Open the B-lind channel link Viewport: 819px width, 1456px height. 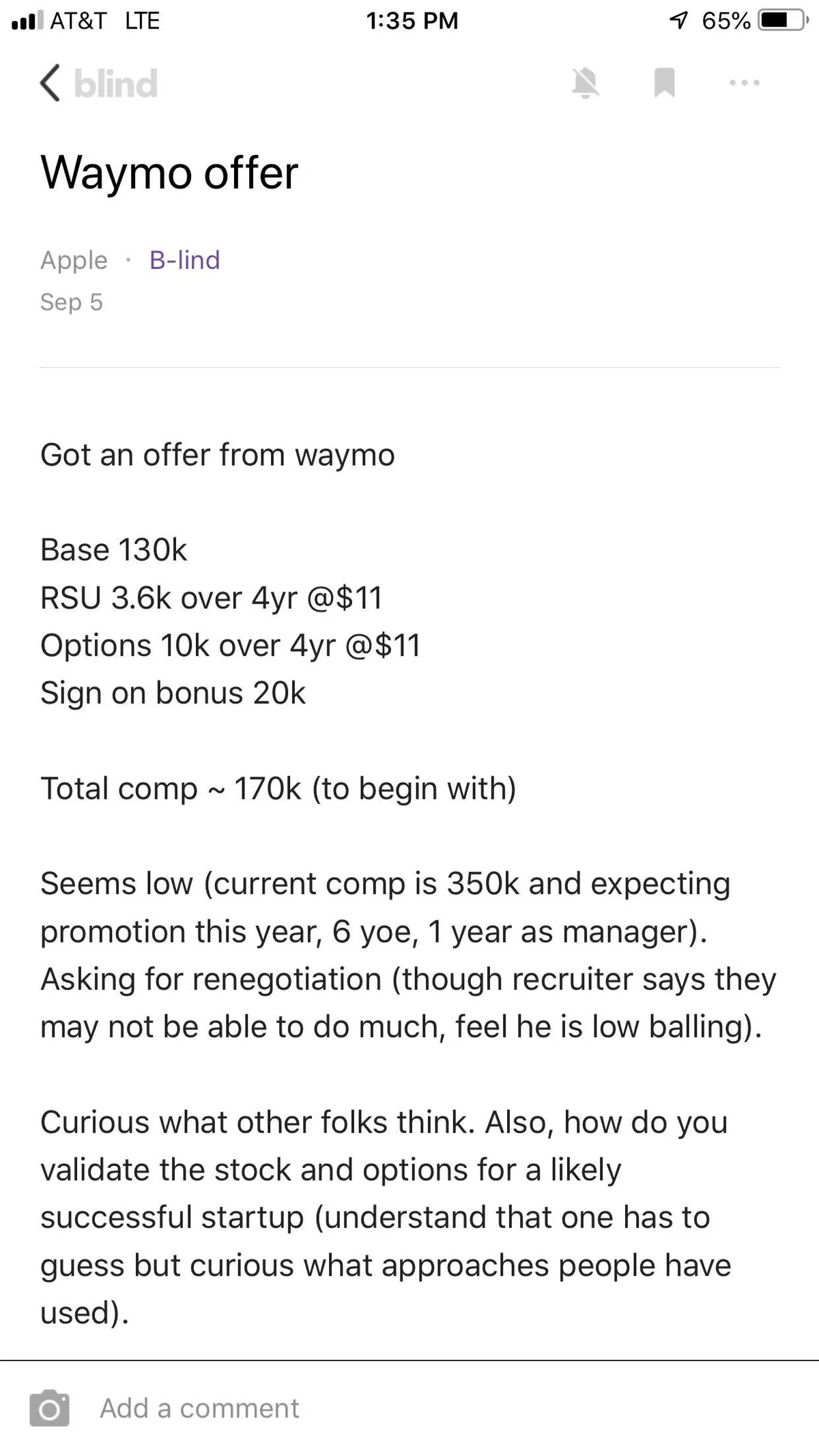pyautogui.click(x=184, y=260)
